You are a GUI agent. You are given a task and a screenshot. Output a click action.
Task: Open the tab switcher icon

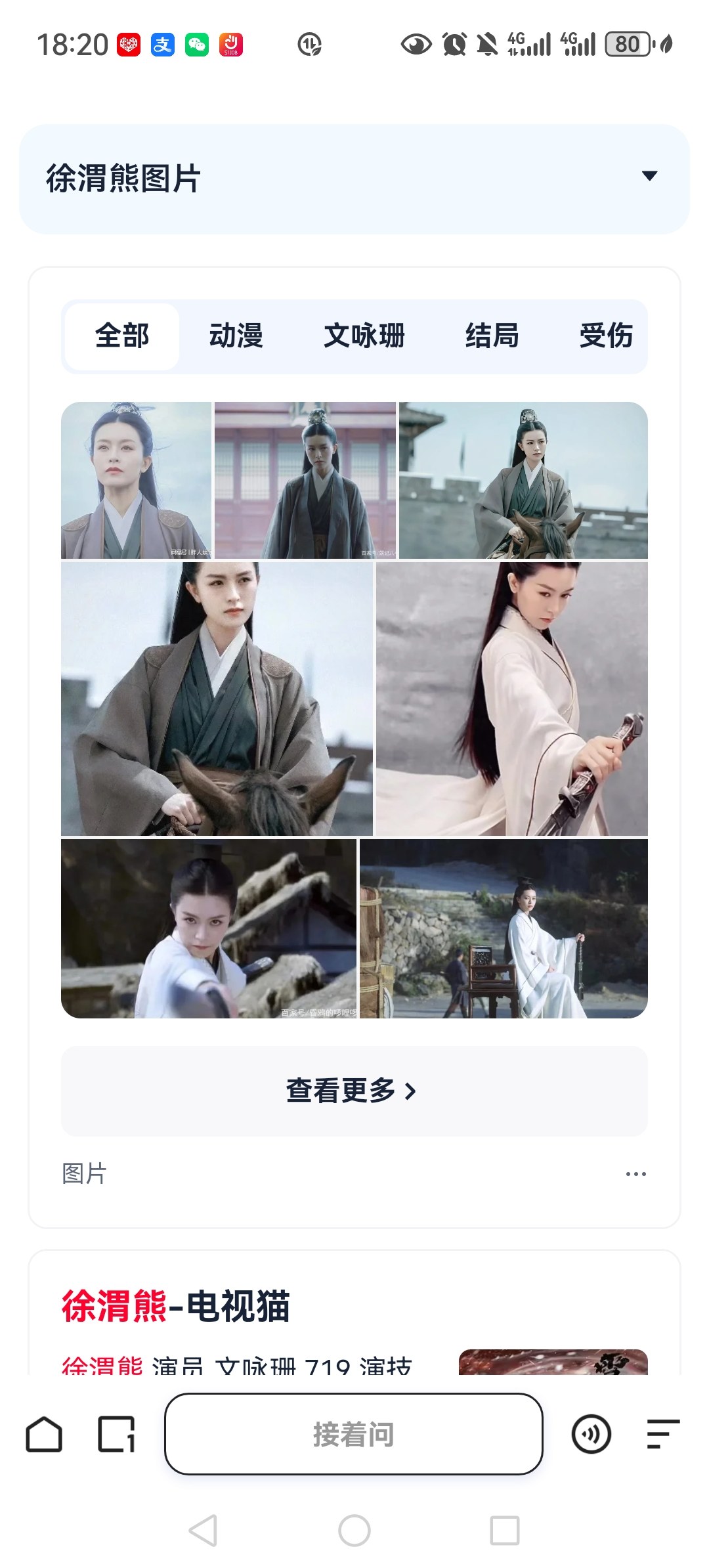[x=116, y=1434]
